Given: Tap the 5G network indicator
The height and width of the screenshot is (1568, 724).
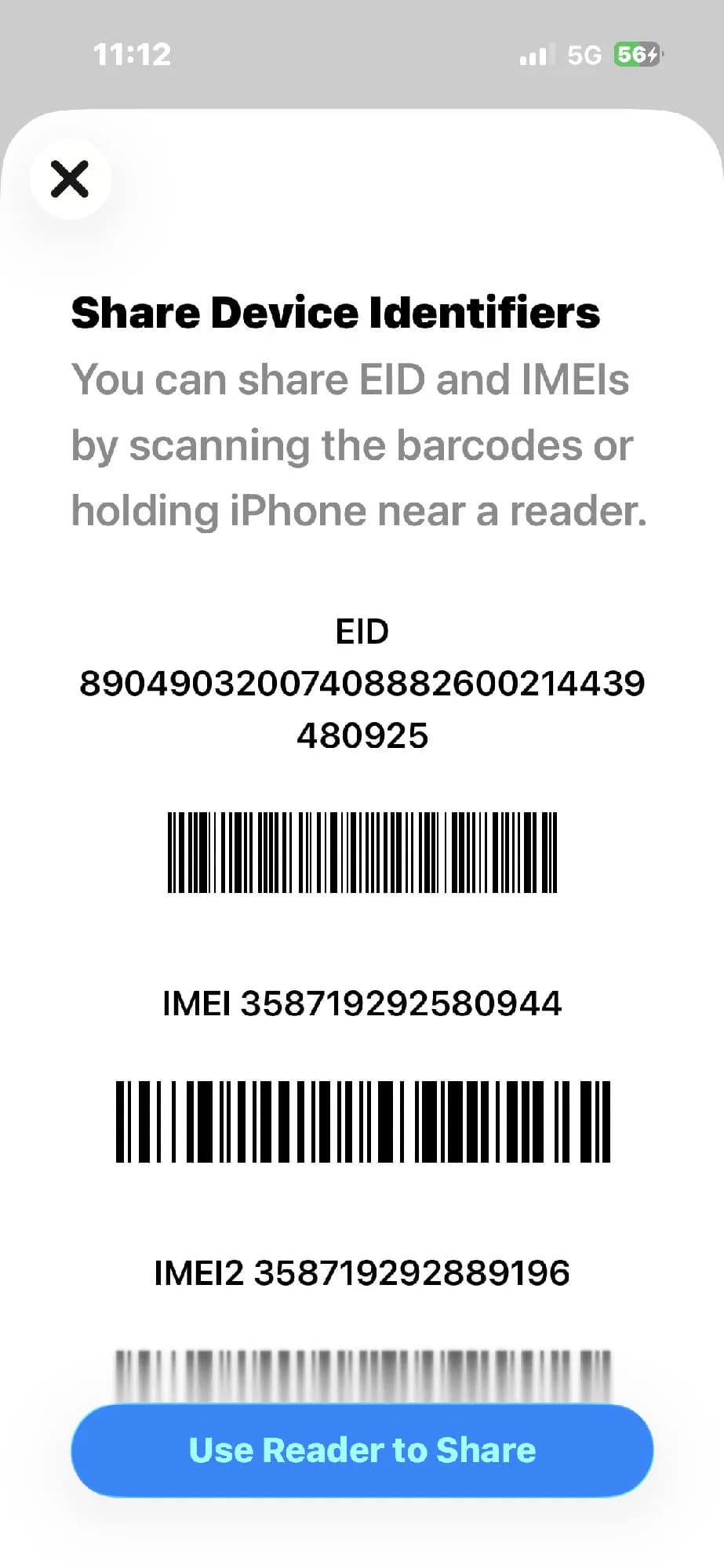Looking at the screenshot, I should [583, 55].
